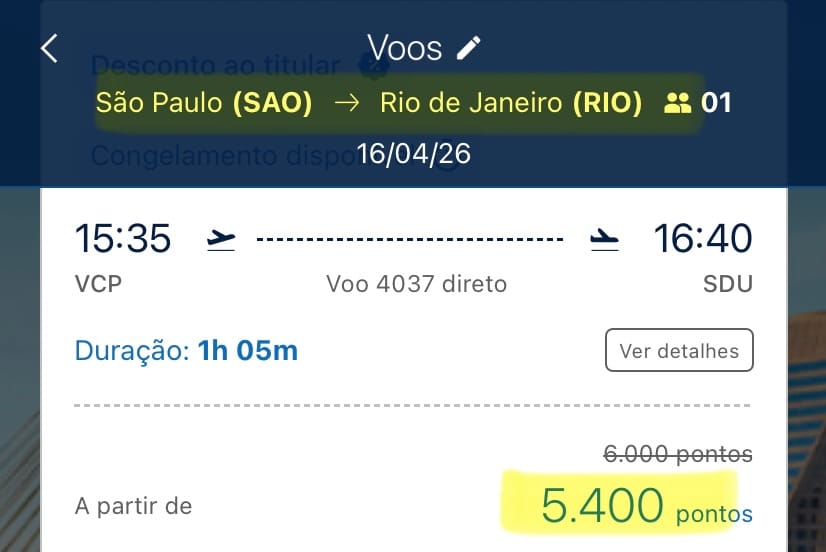Go back using the top-left arrow

pyautogui.click(x=50, y=48)
